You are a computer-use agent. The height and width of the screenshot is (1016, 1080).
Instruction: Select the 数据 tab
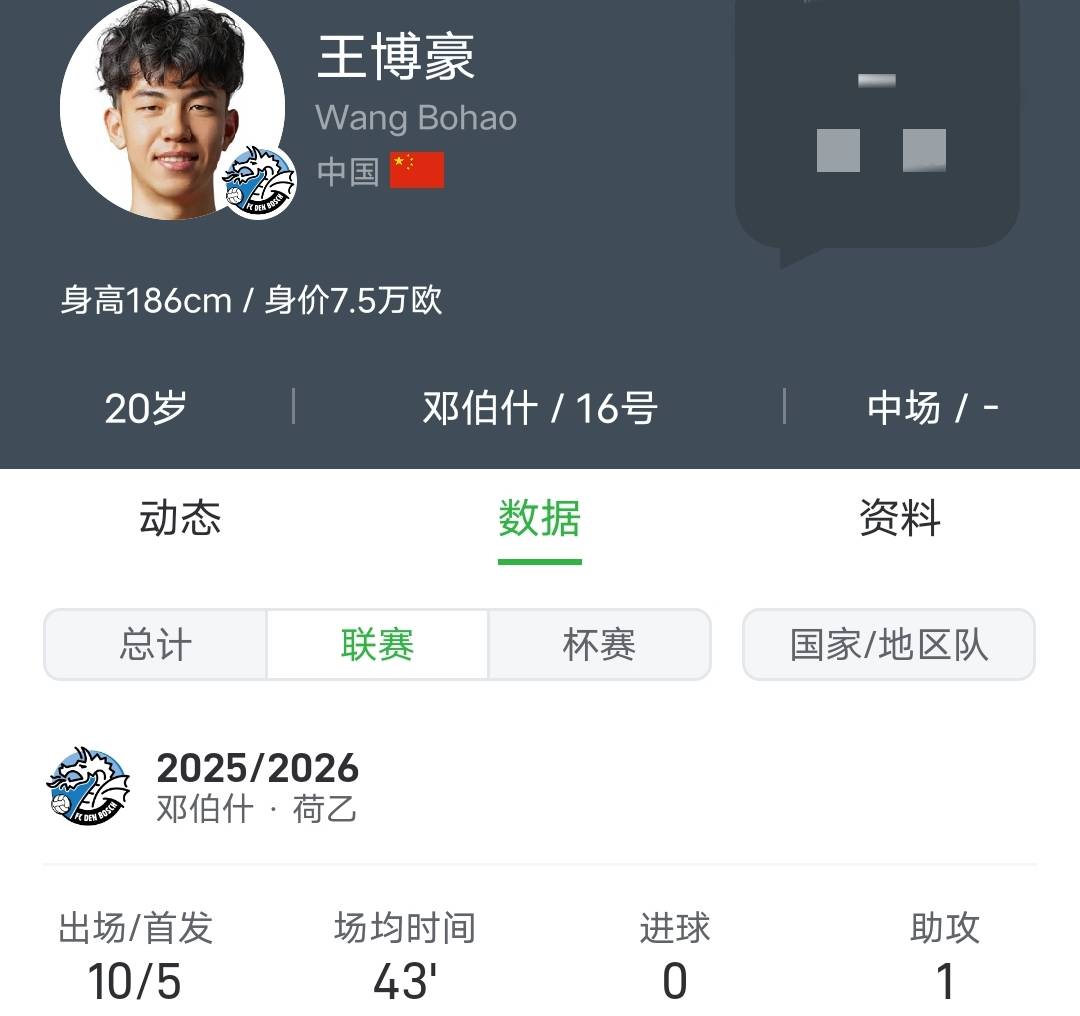pos(540,519)
